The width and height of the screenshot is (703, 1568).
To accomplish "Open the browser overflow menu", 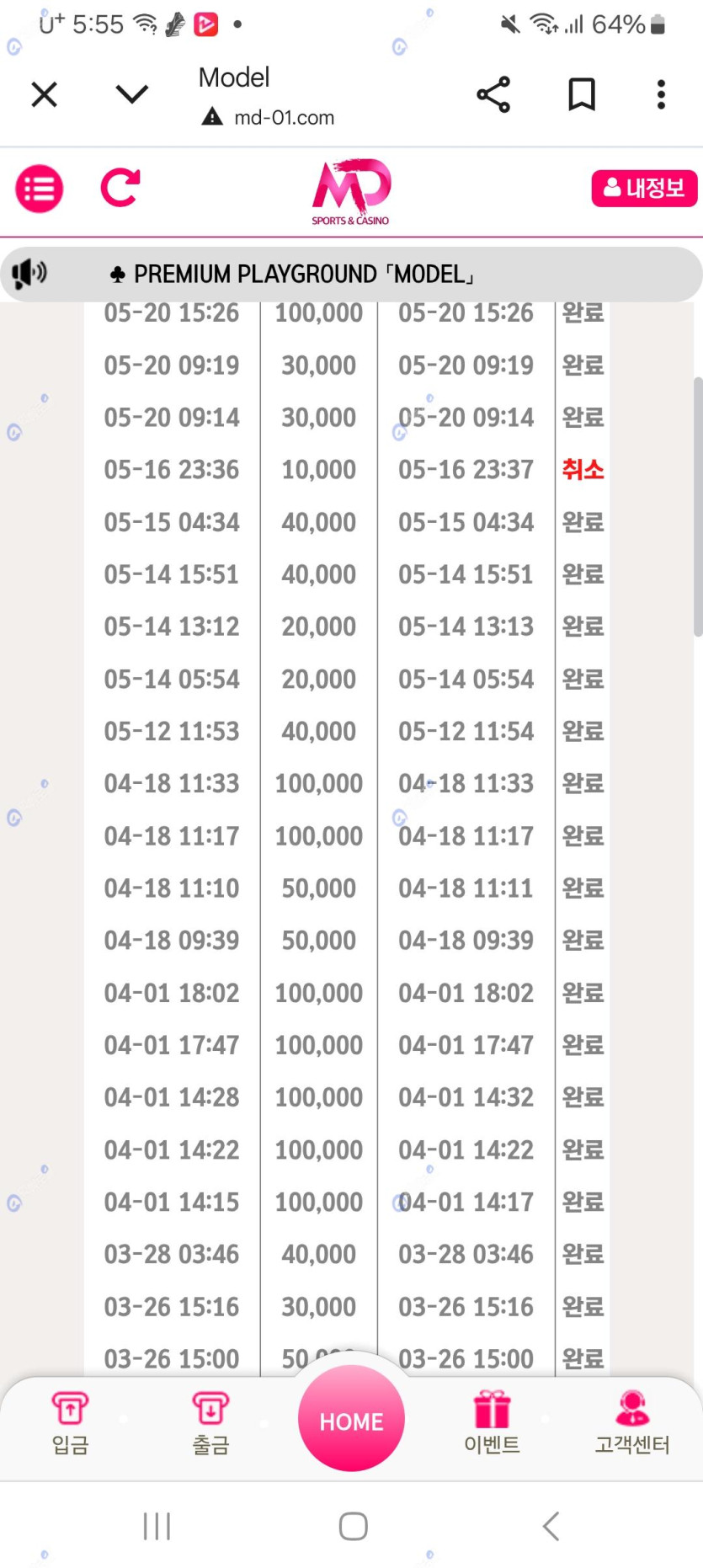I will tap(661, 94).
